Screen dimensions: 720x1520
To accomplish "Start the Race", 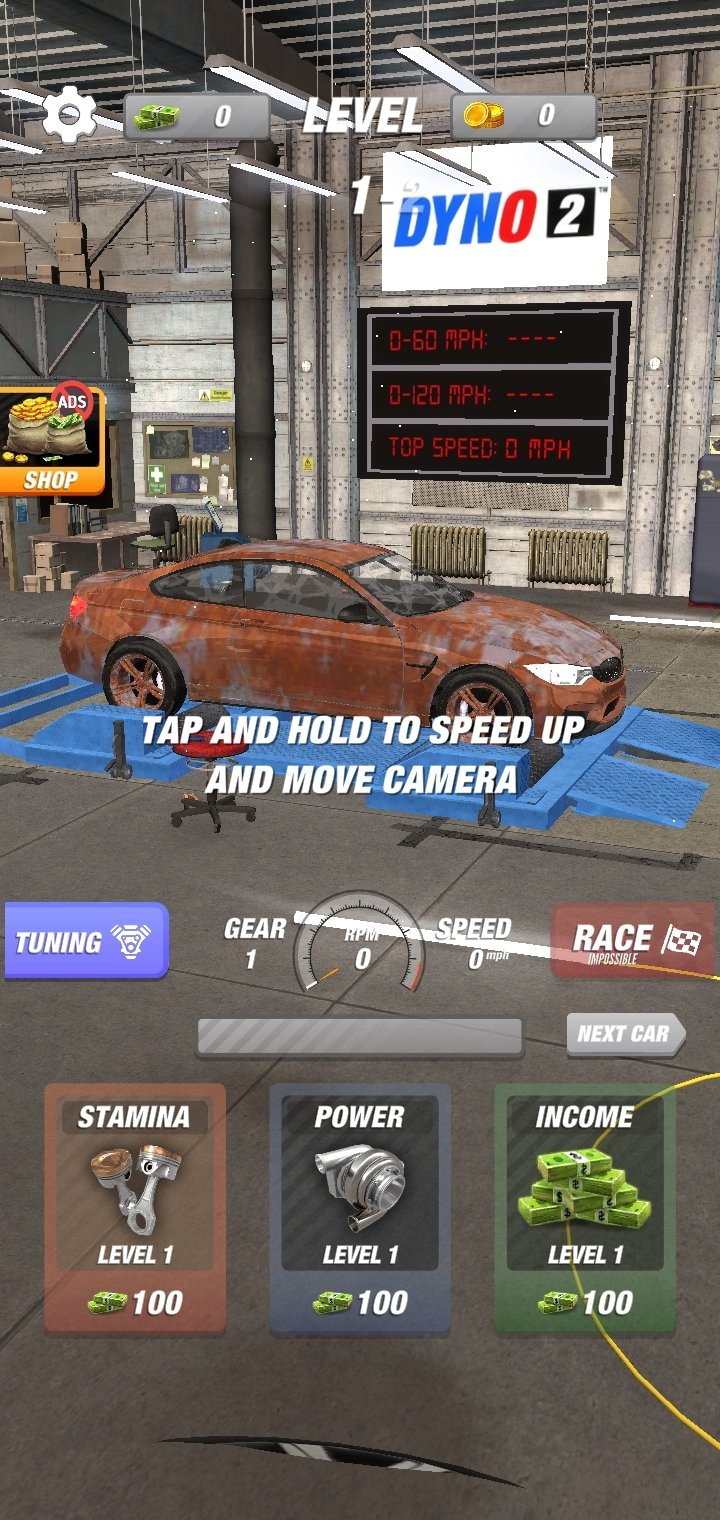I will 633,941.
